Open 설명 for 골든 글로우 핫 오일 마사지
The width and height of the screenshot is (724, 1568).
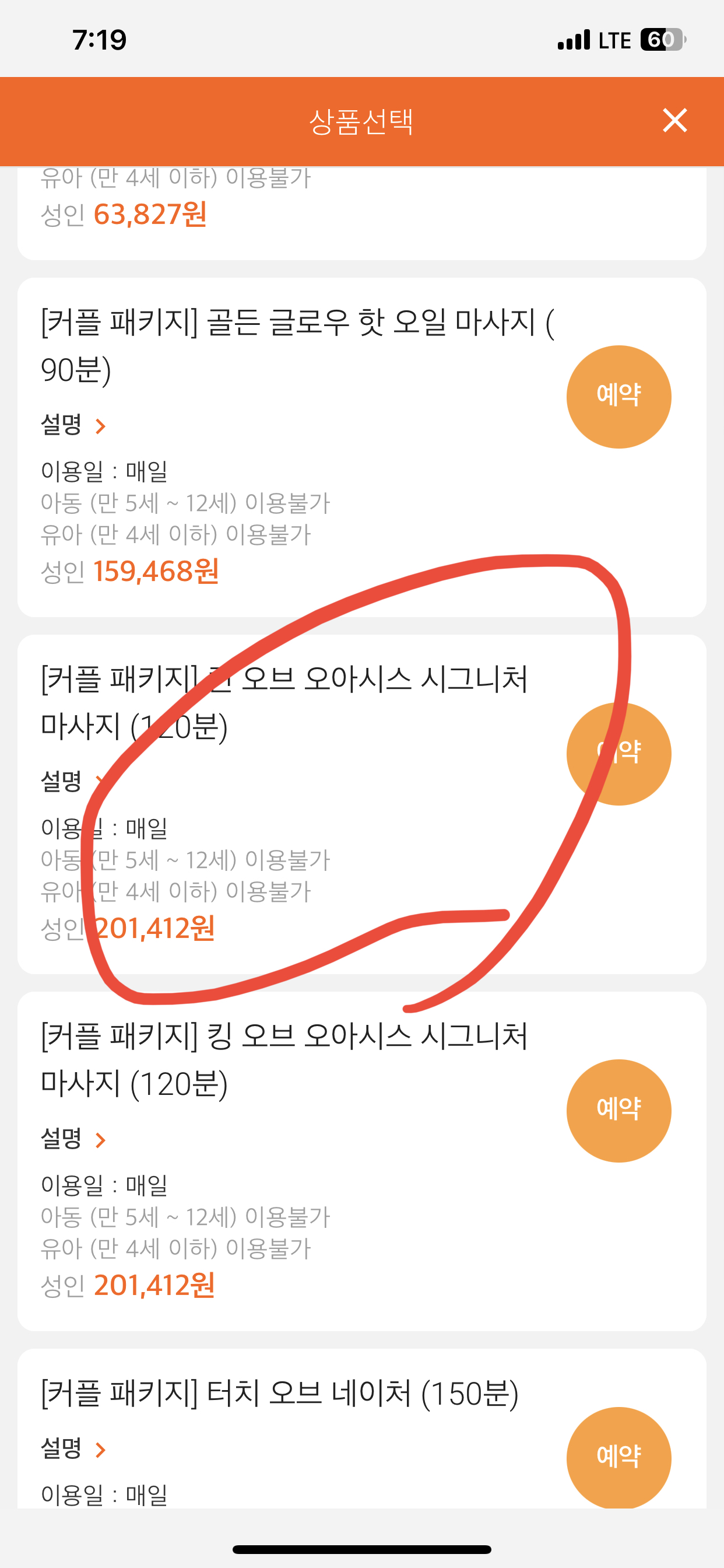(x=73, y=425)
